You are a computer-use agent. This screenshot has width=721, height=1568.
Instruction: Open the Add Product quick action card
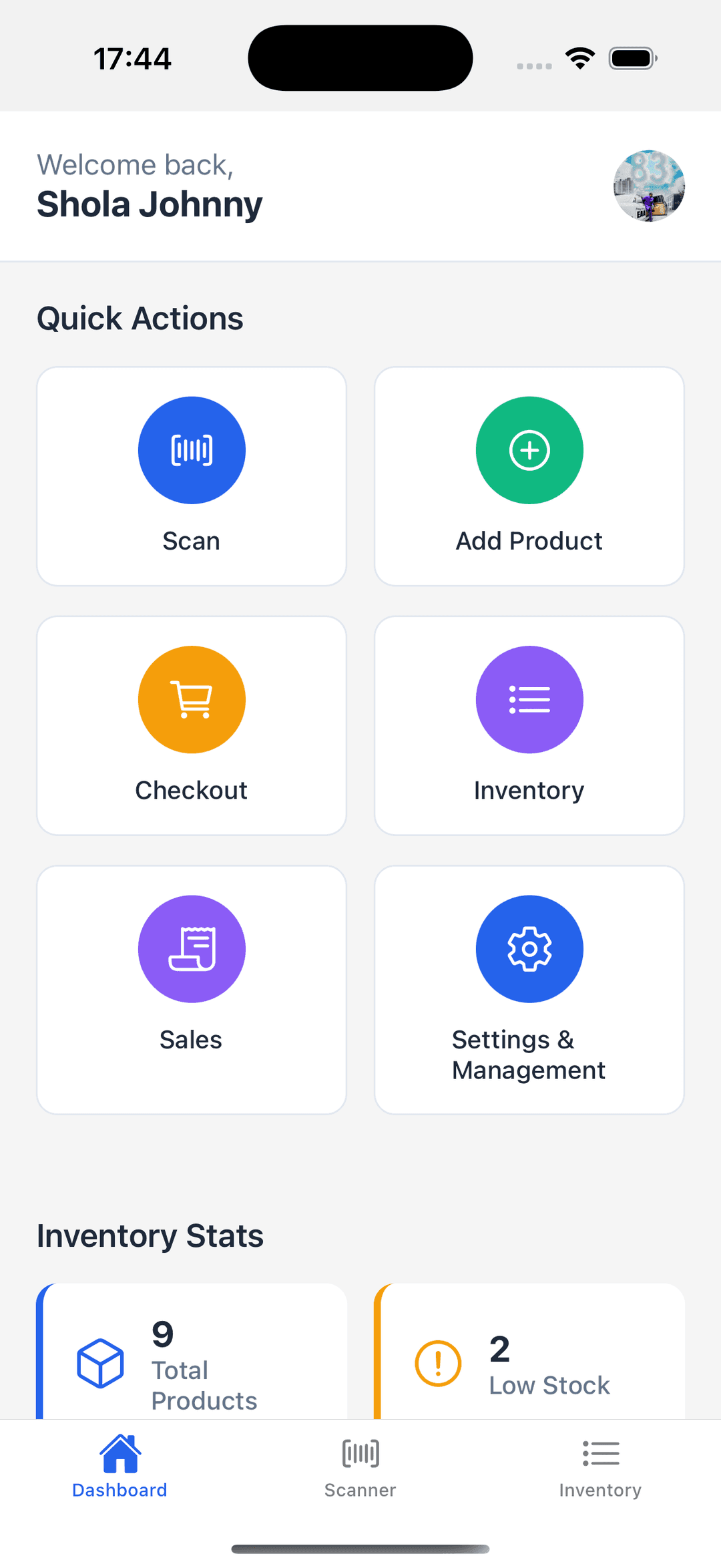point(529,475)
